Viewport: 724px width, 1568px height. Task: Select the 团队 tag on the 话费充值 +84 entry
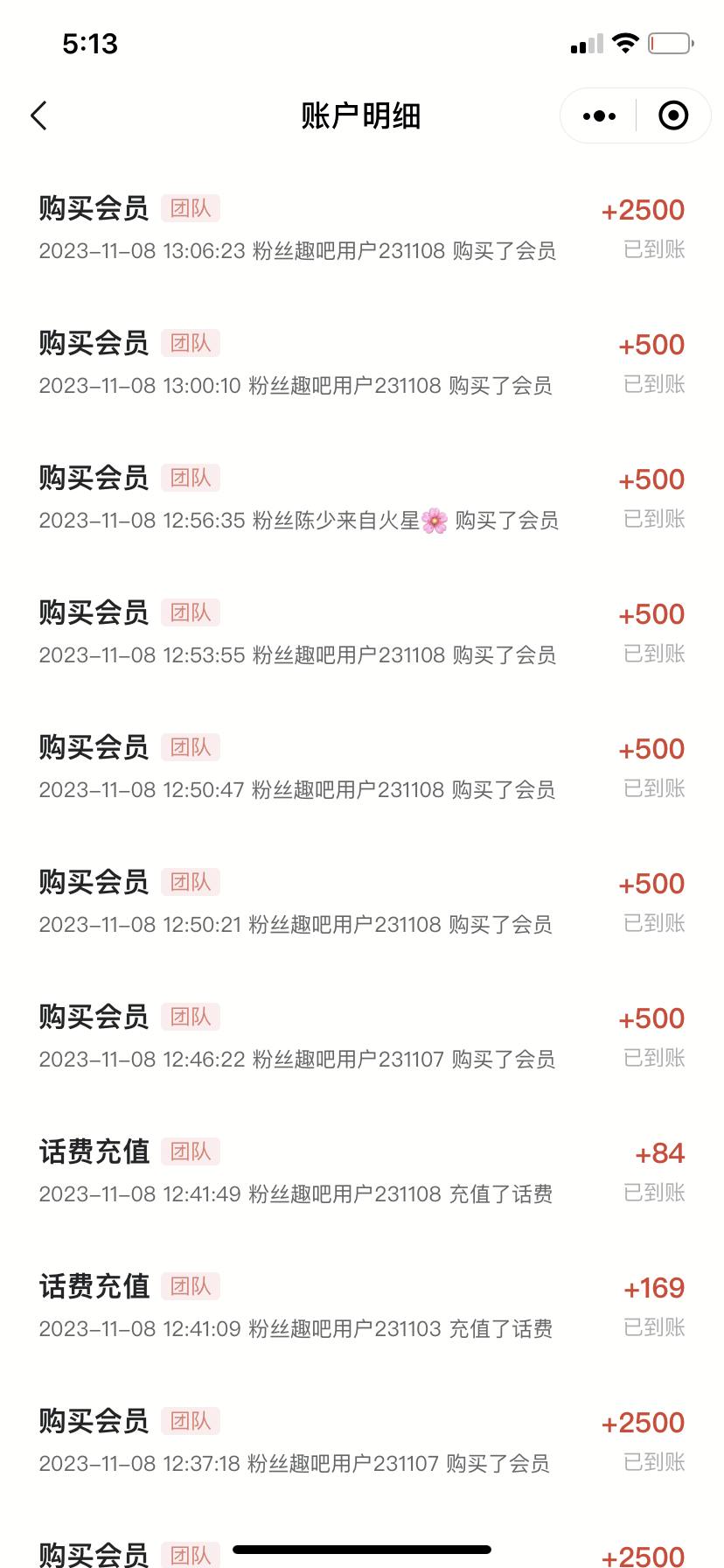[191, 1151]
